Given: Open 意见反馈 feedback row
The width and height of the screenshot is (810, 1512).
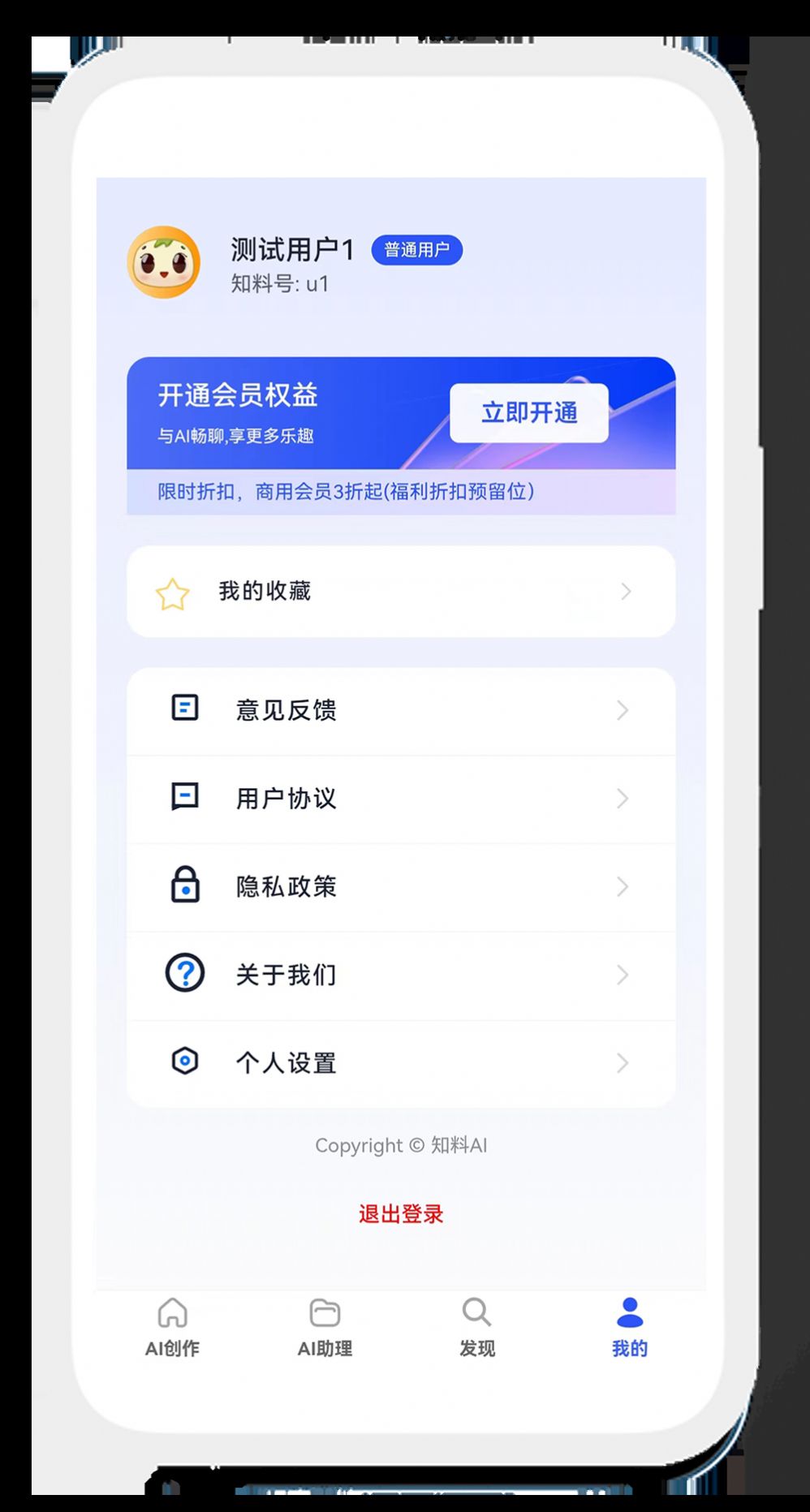Looking at the screenshot, I should click(x=401, y=711).
